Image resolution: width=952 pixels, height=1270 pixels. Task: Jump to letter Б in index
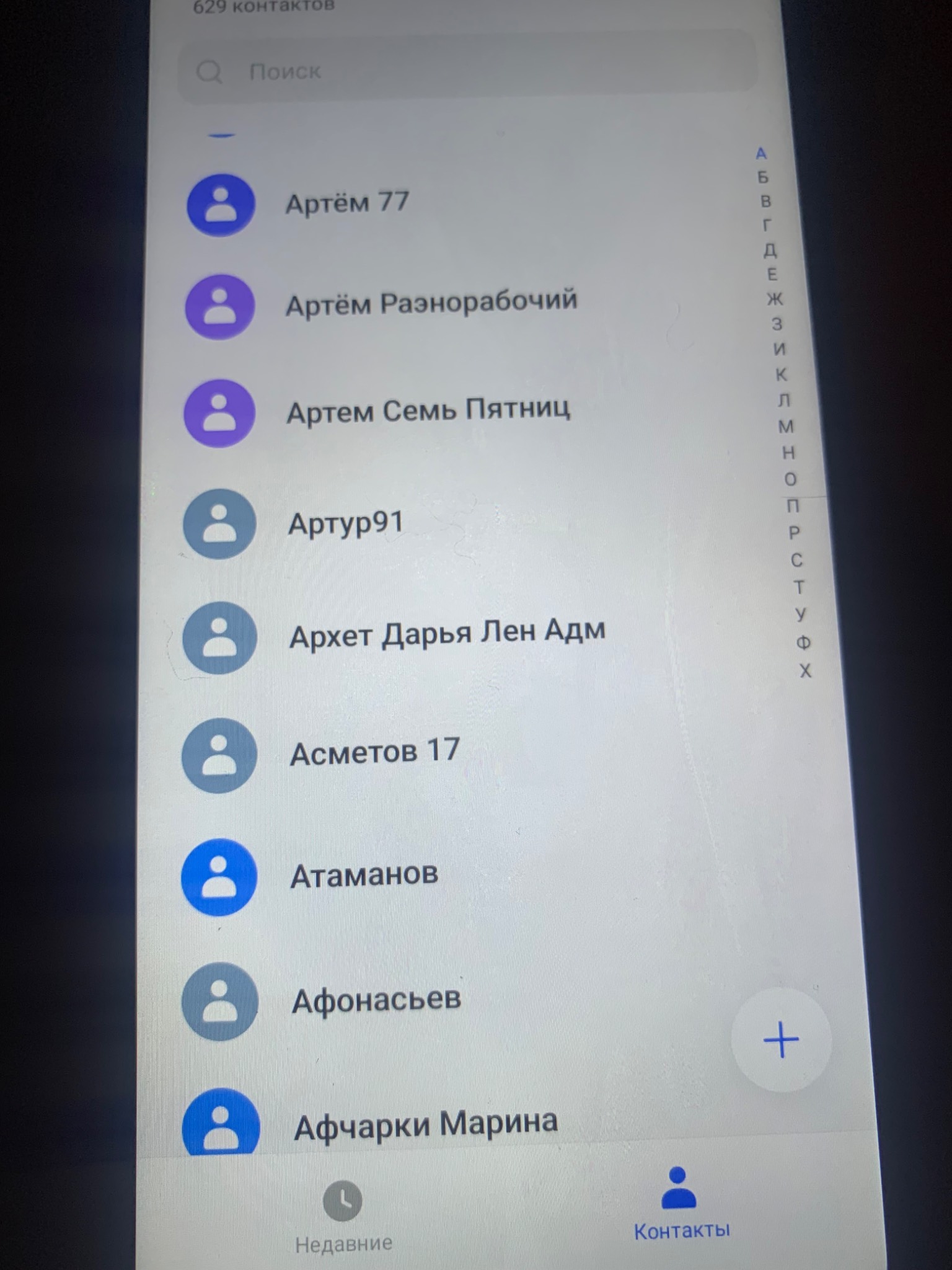[763, 177]
